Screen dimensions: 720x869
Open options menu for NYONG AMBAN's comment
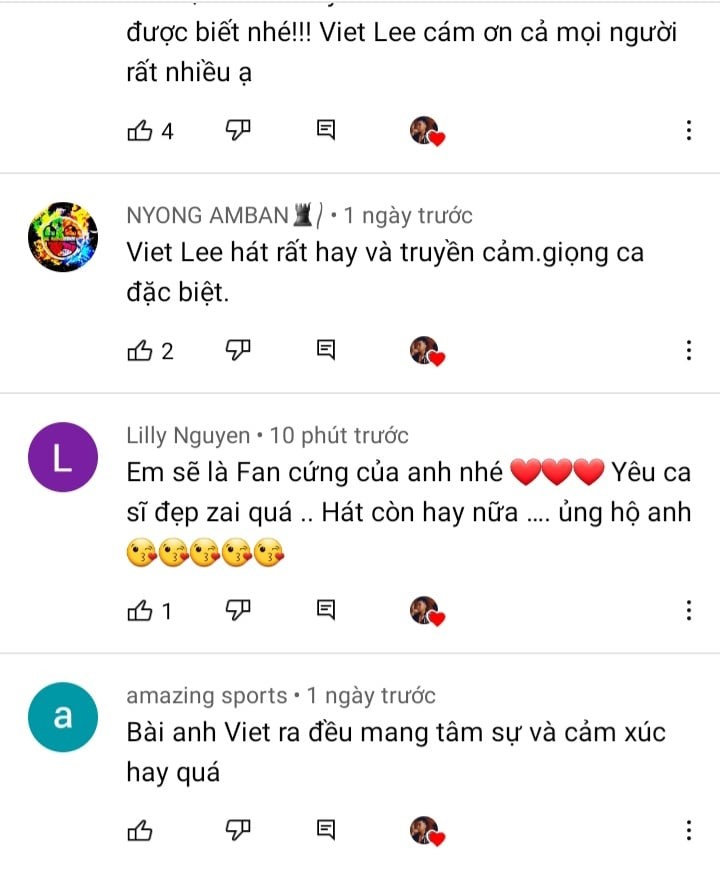pyautogui.click(x=688, y=350)
